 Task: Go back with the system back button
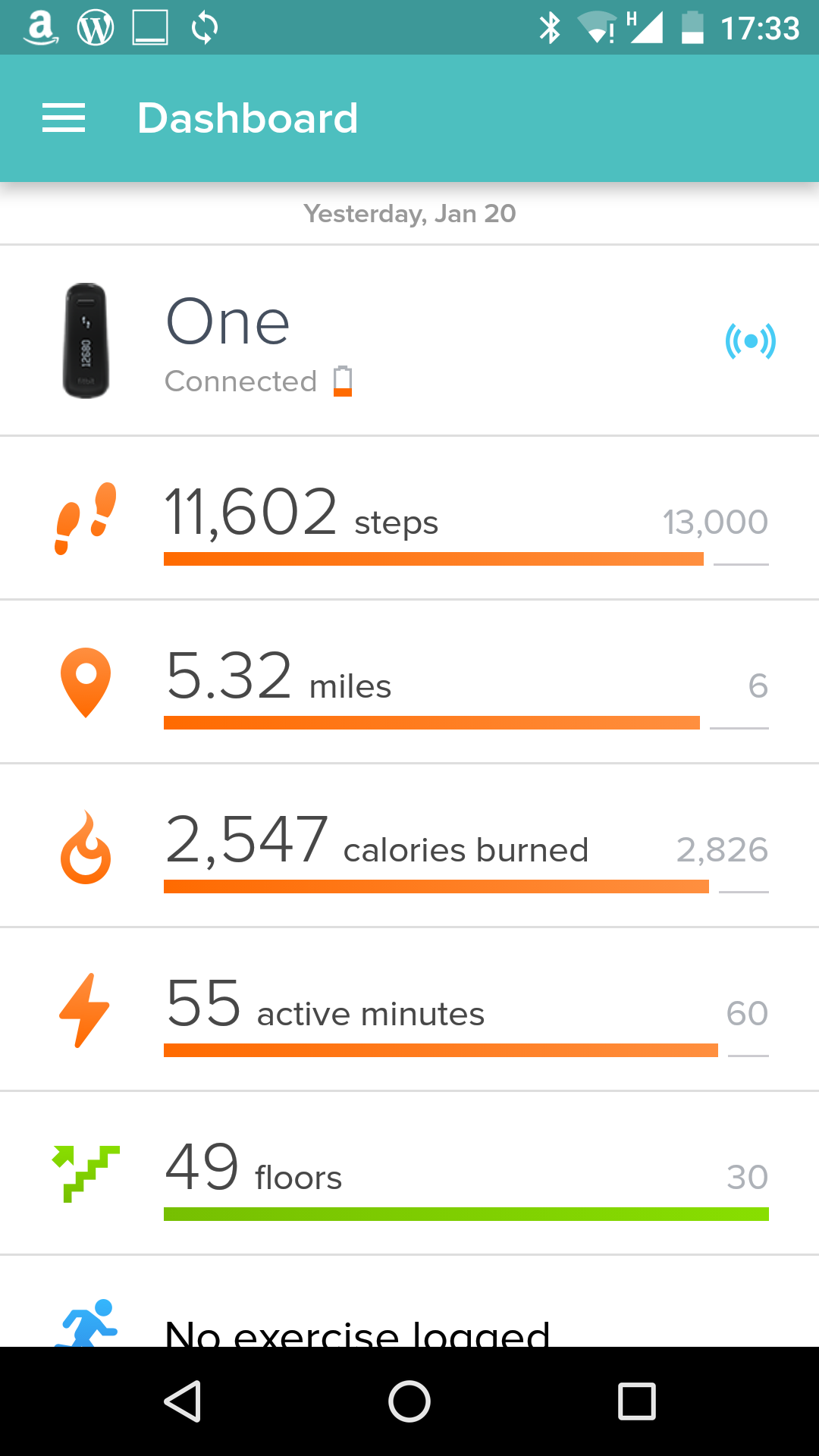[183, 1401]
